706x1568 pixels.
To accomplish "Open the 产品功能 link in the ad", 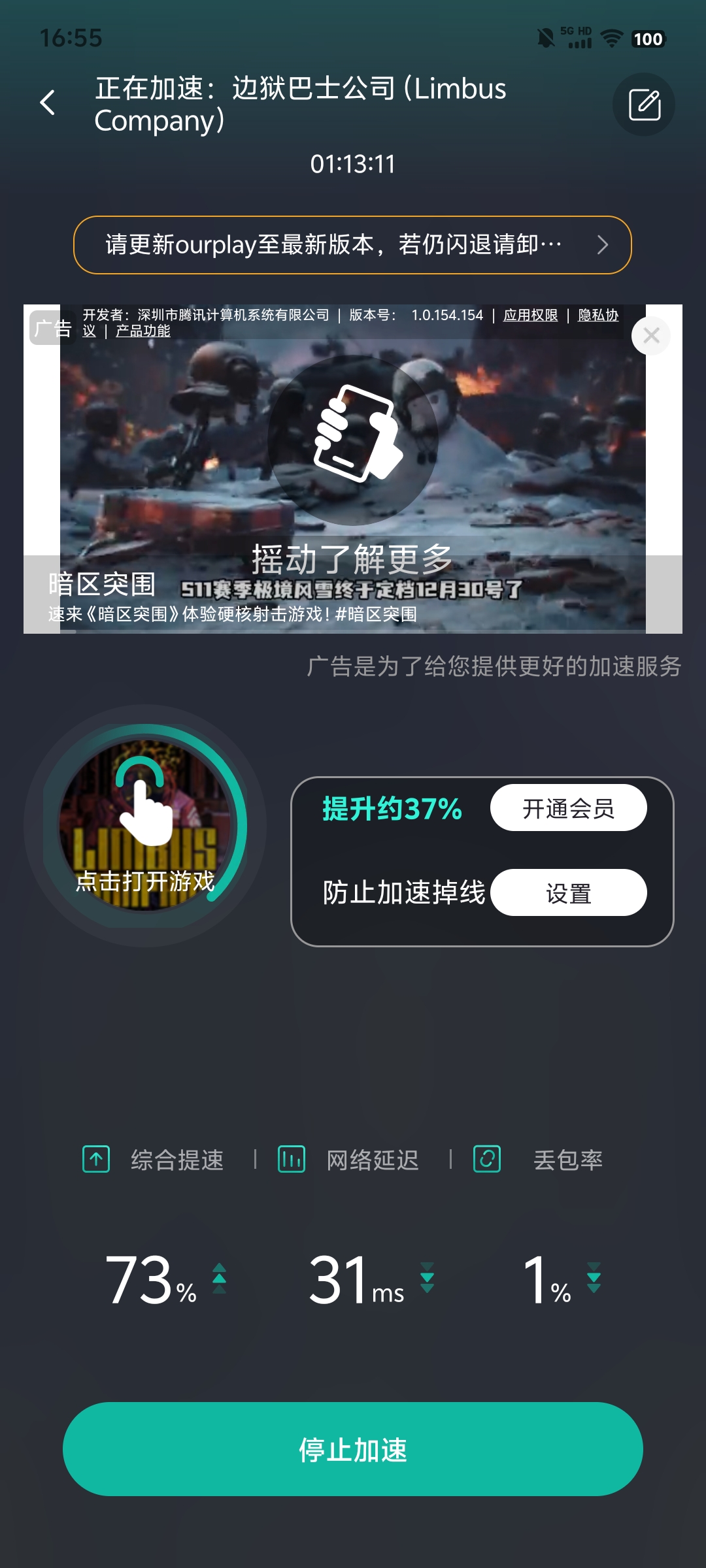I will coord(143,331).
